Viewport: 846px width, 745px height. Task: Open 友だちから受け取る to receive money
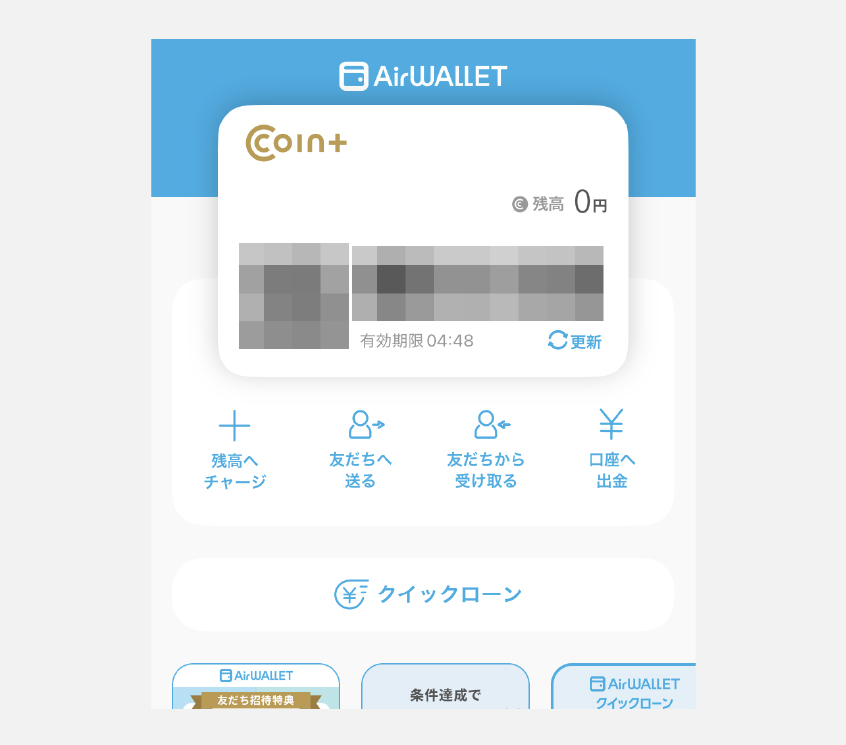click(486, 450)
